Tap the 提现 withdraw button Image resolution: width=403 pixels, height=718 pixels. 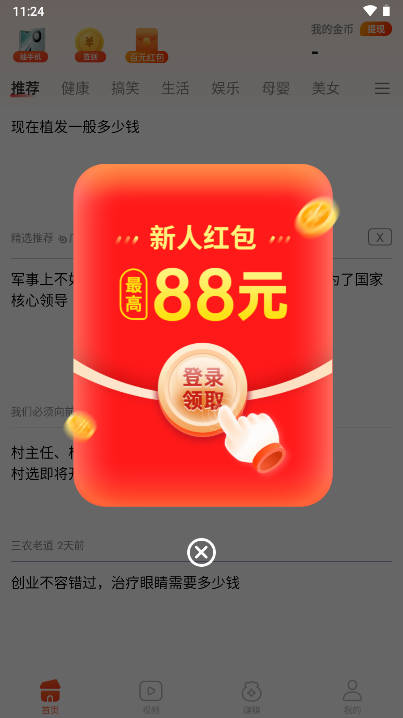(376, 29)
